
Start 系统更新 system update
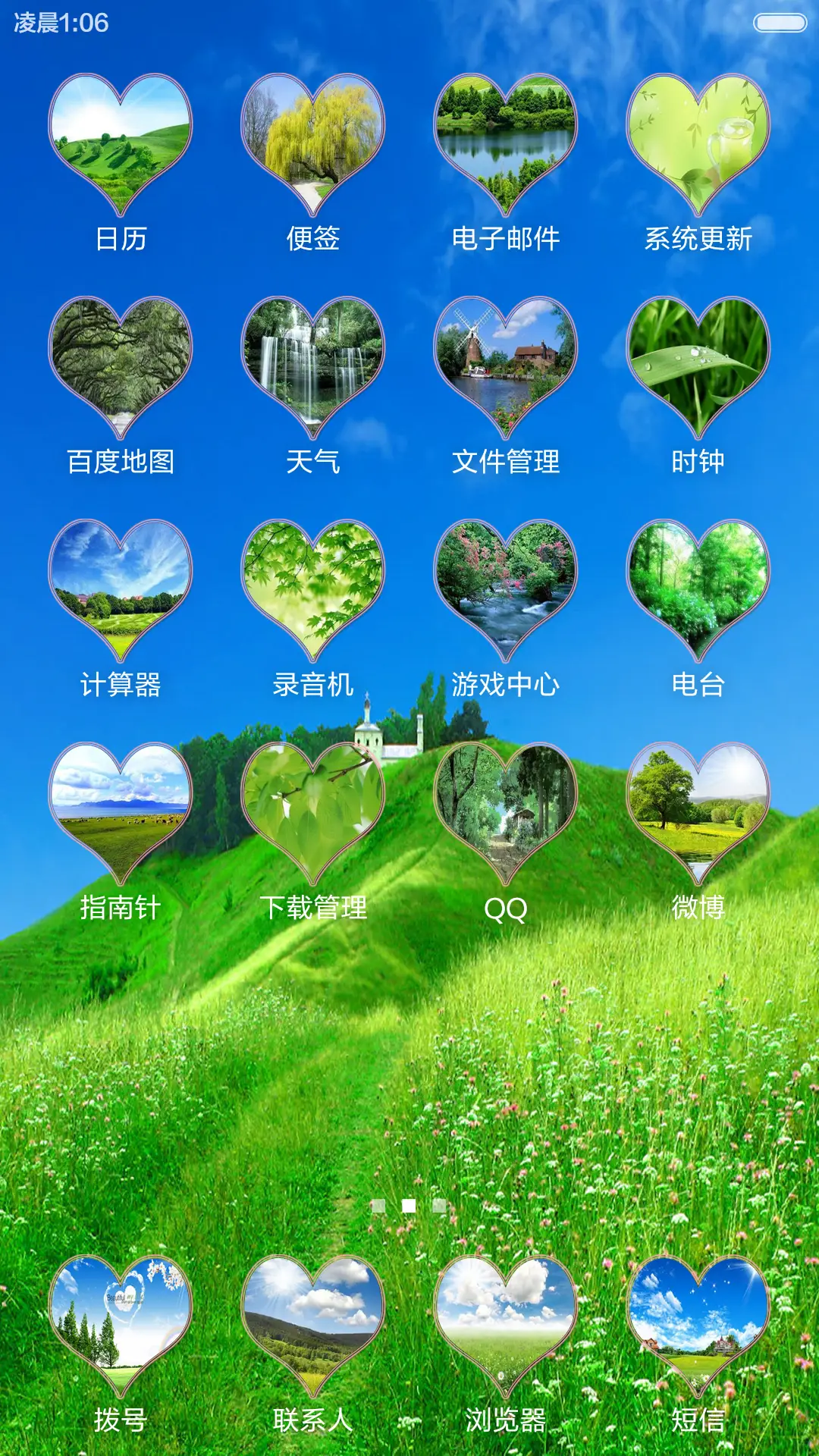point(698,144)
